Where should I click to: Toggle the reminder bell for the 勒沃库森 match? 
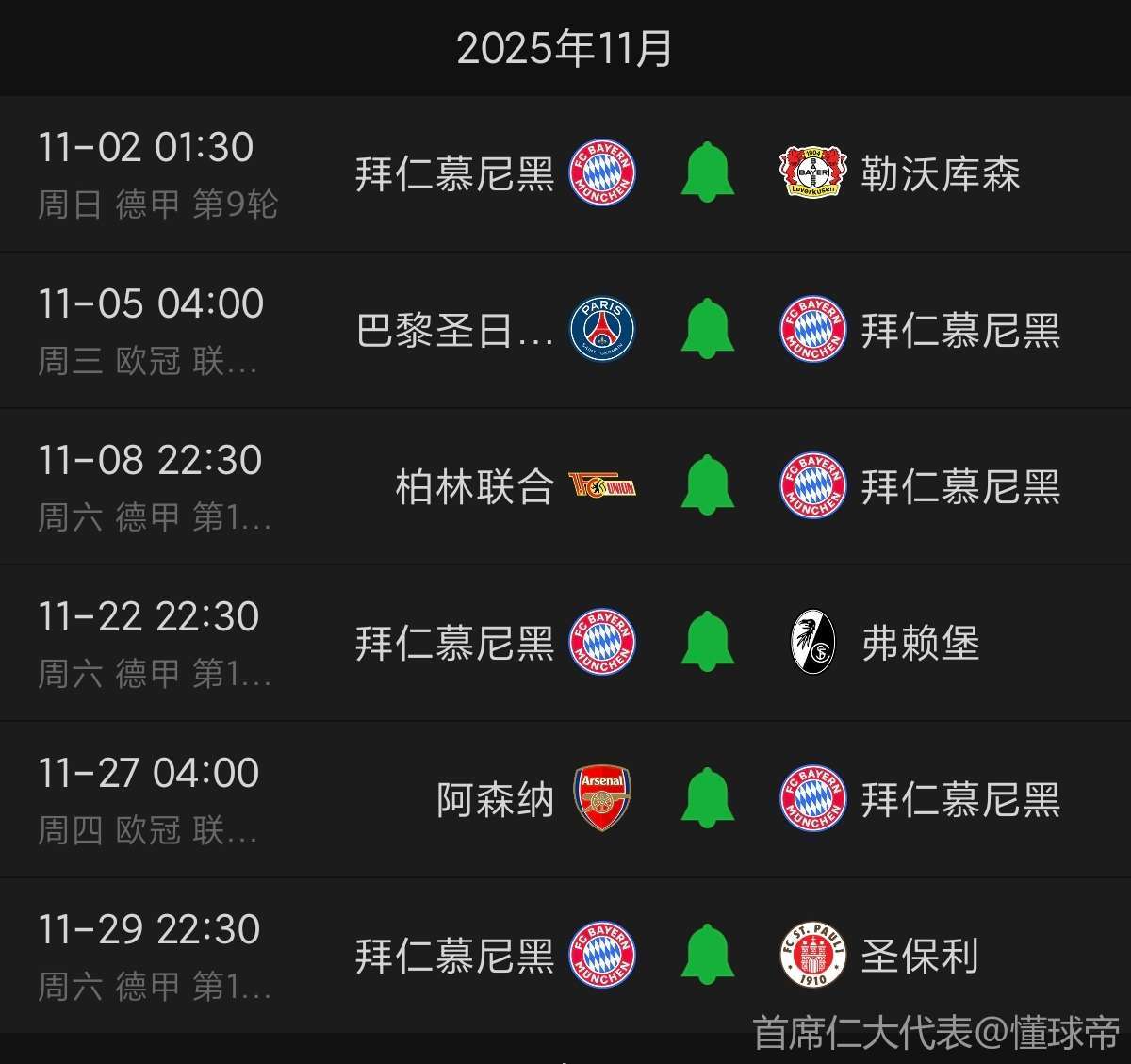(707, 172)
